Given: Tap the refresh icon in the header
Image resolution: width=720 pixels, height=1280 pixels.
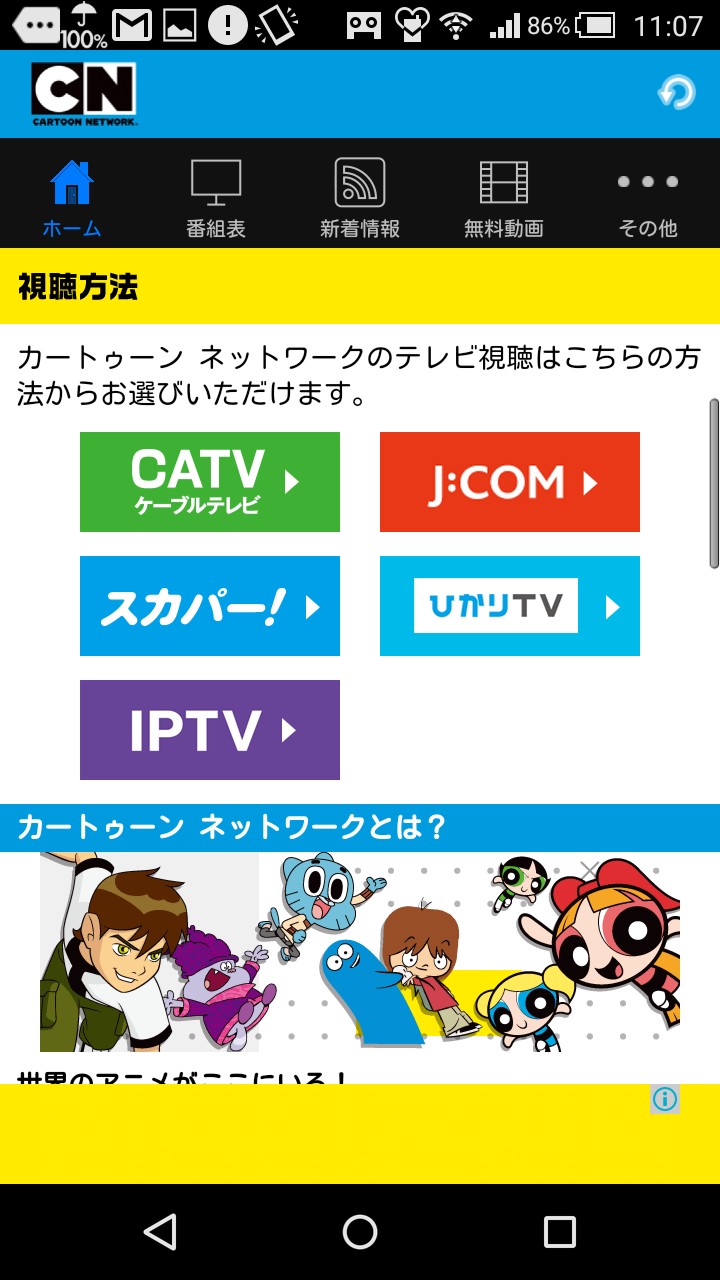Looking at the screenshot, I should point(676,93).
